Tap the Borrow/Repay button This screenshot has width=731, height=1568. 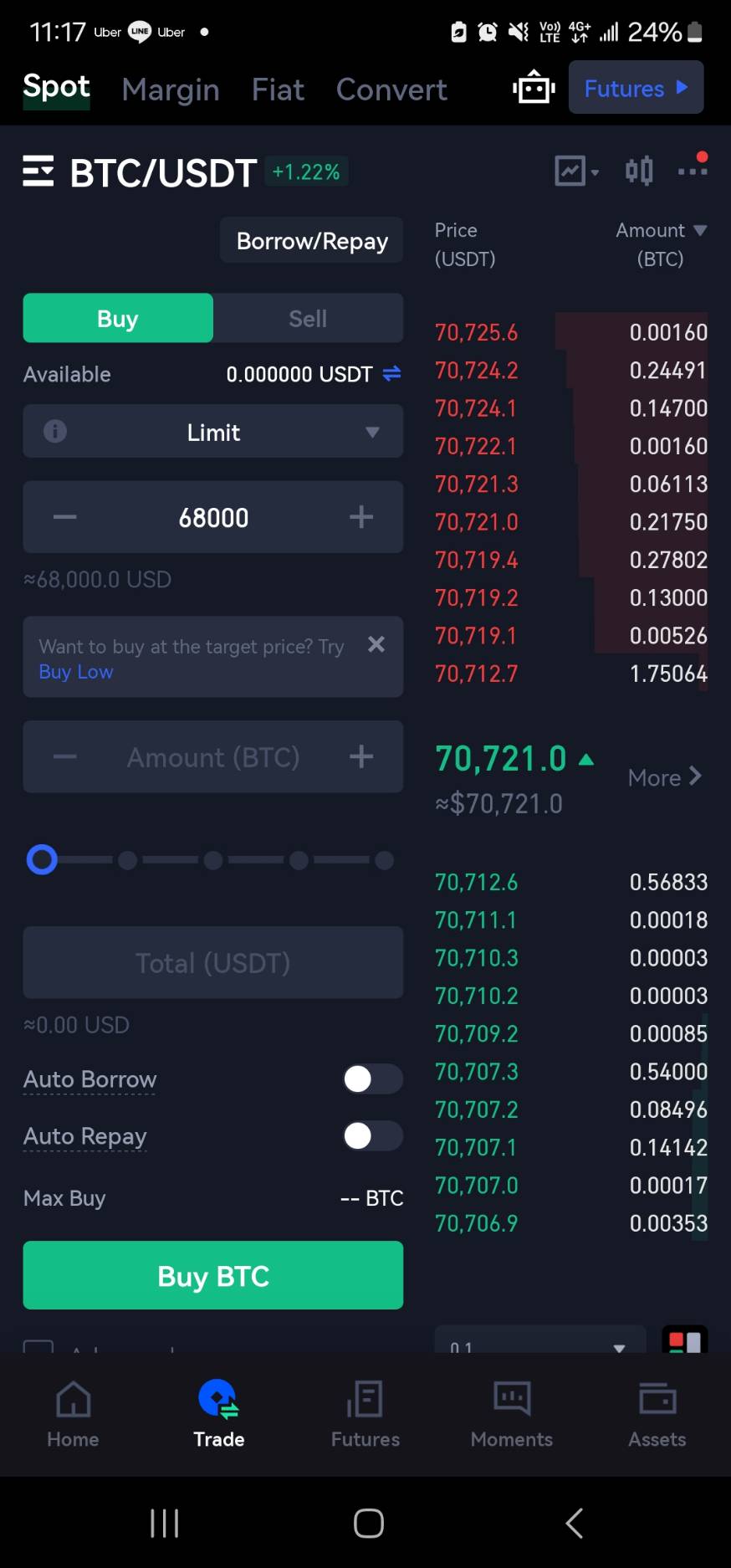312,241
